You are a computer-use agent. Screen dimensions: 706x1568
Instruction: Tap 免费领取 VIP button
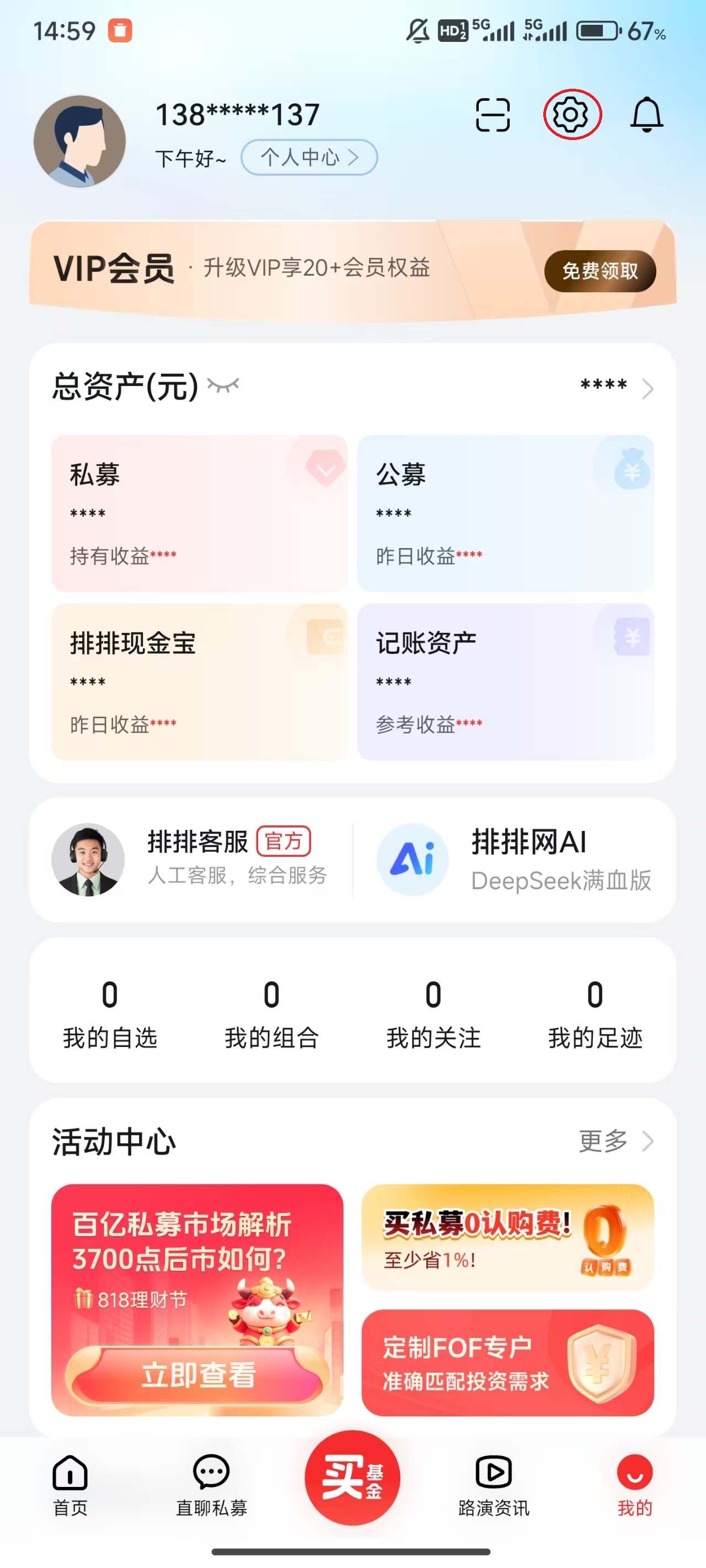[601, 271]
